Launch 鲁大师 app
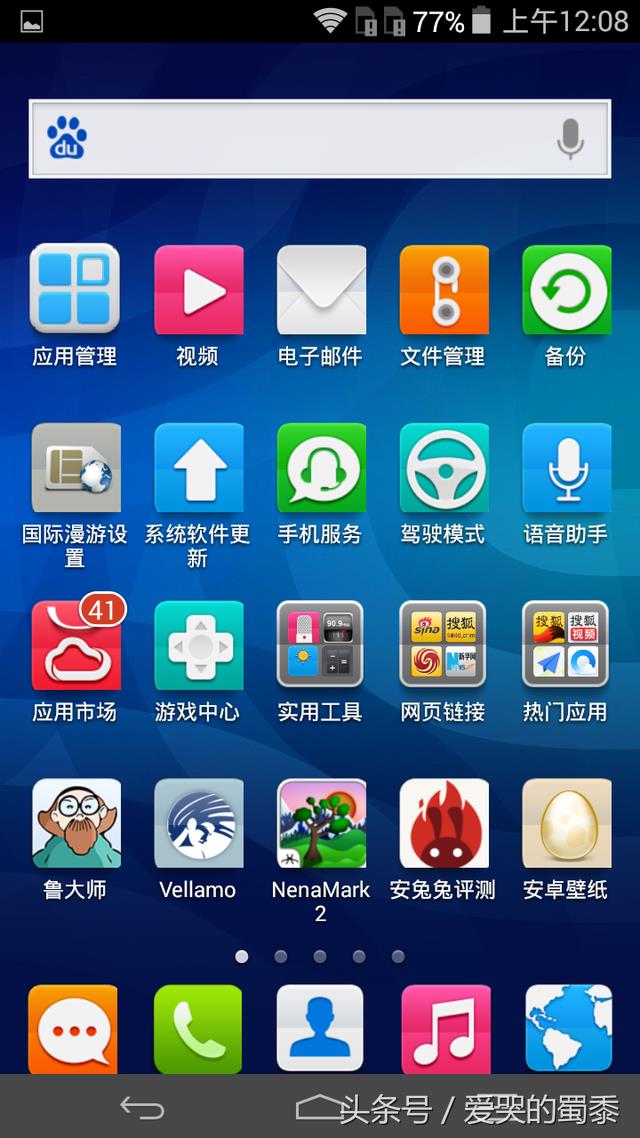Screen dimensions: 640x1138 pyautogui.click(x=75, y=824)
